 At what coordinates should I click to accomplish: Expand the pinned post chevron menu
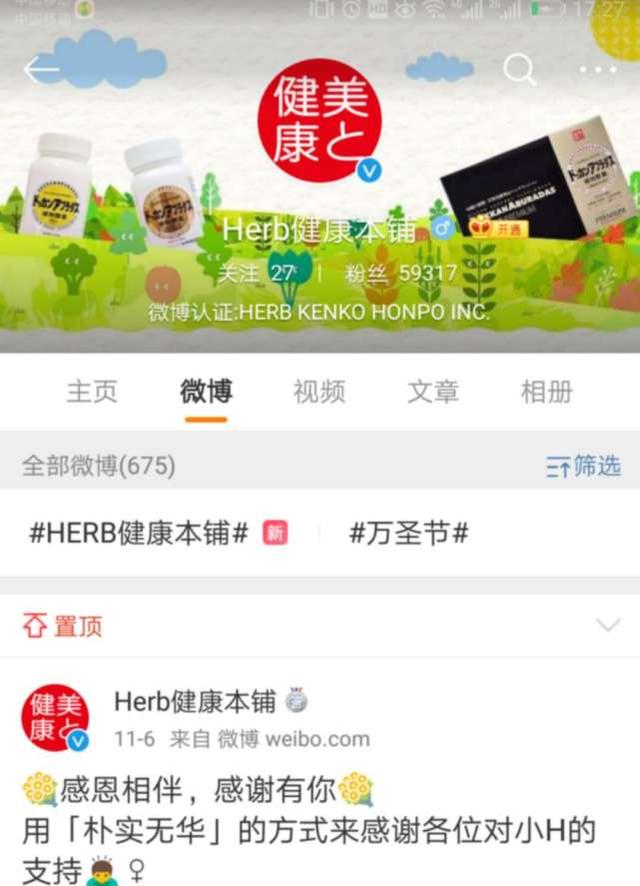[x=607, y=626]
